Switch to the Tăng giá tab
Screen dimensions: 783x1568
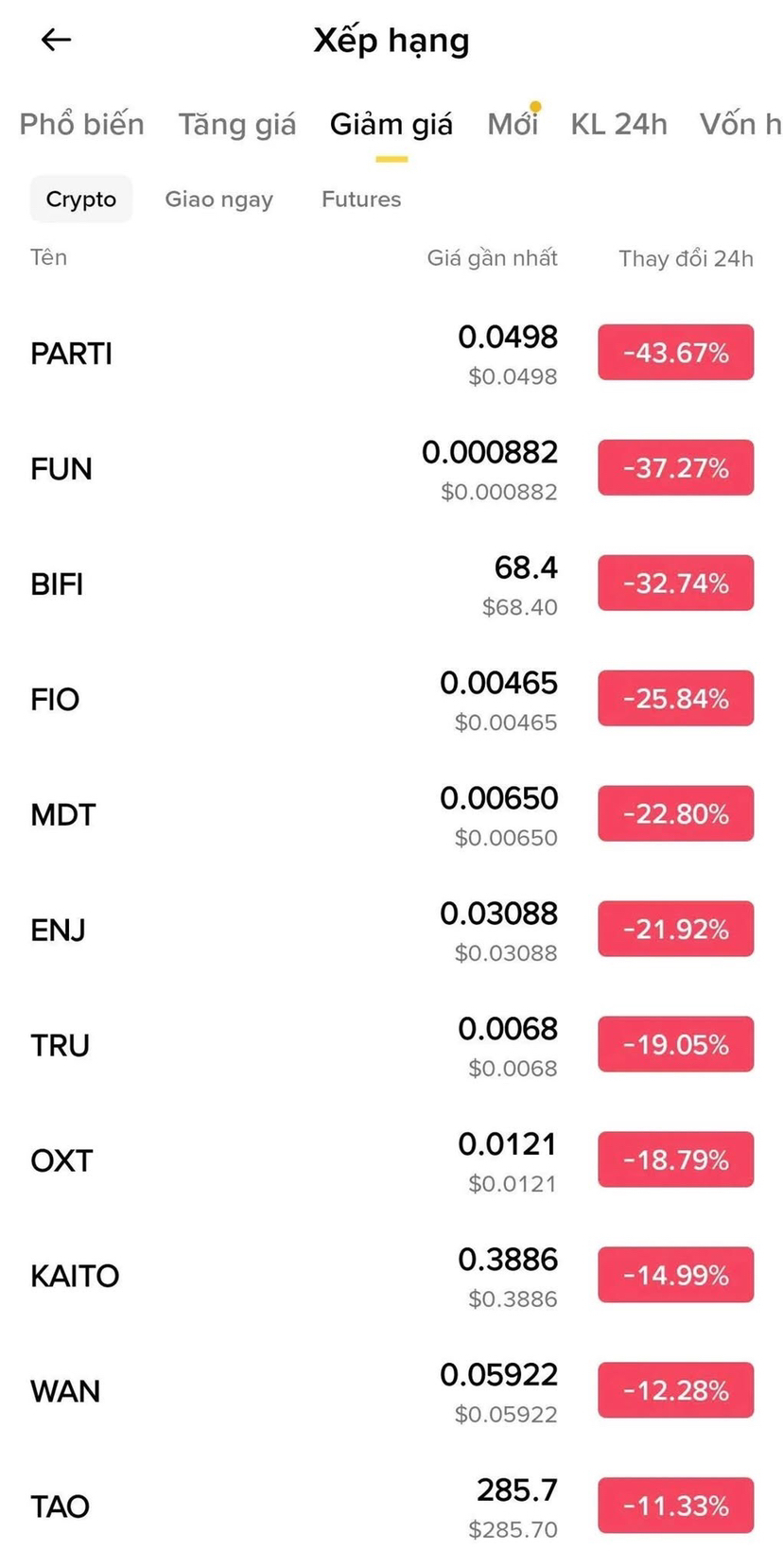237,124
